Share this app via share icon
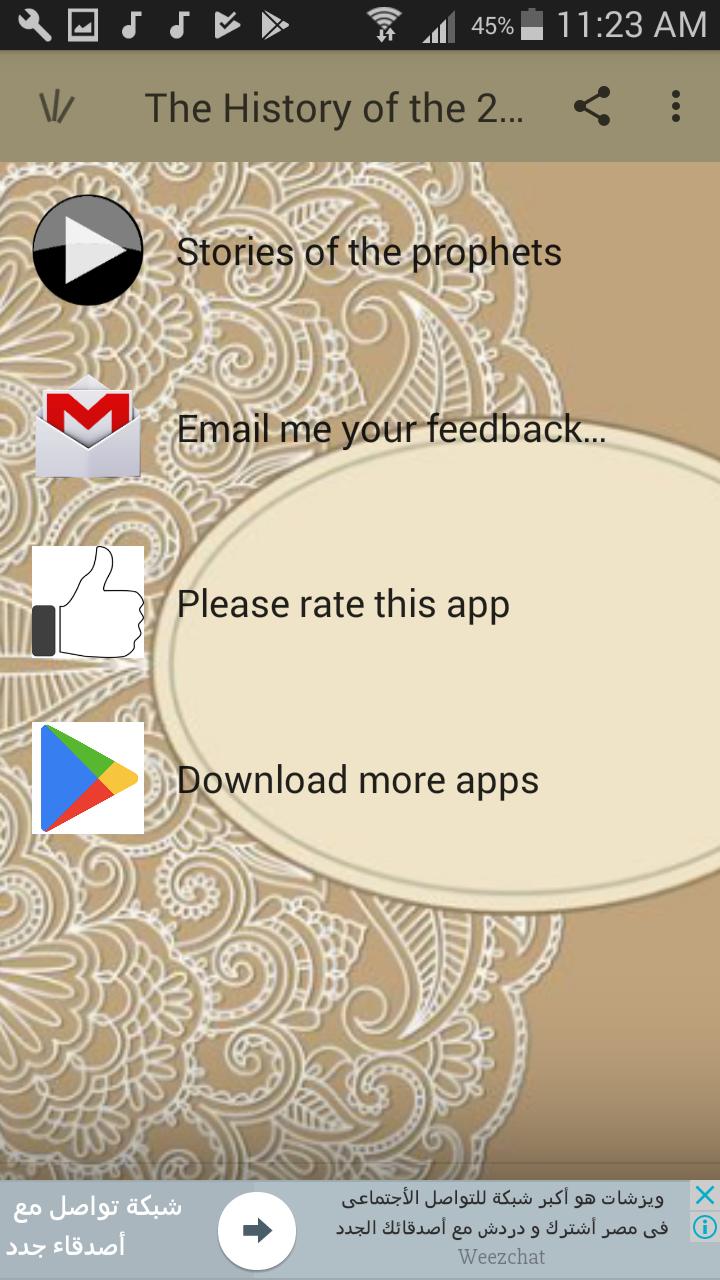This screenshot has width=720, height=1280. (x=592, y=106)
